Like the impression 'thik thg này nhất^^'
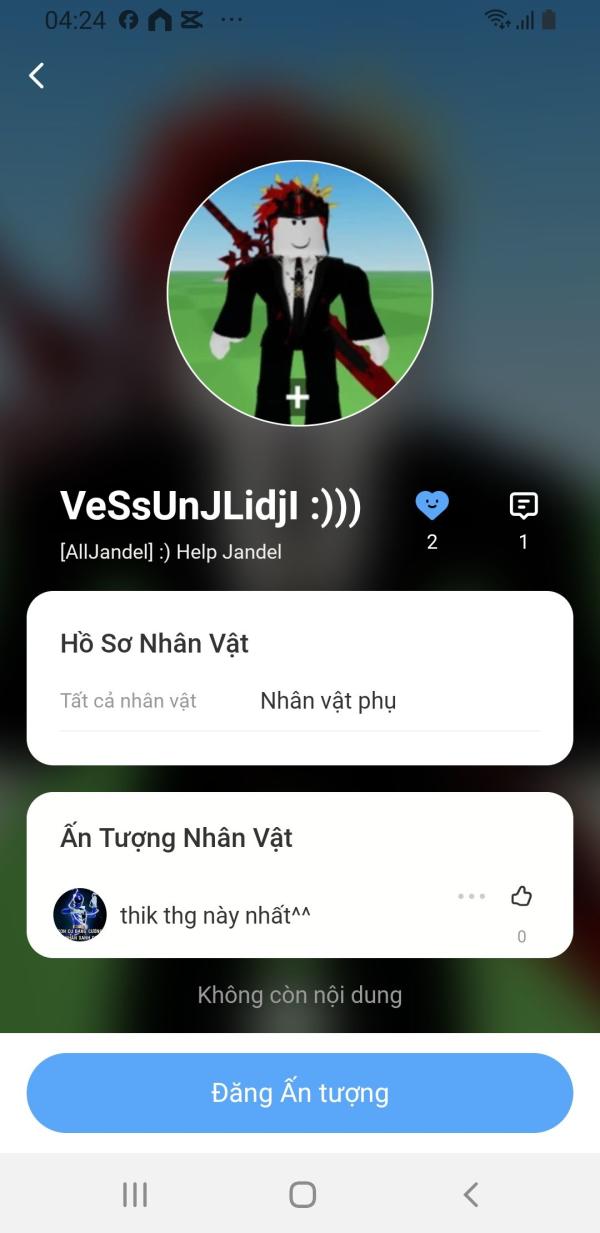Viewport: 600px width, 1233px height. tap(521, 896)
